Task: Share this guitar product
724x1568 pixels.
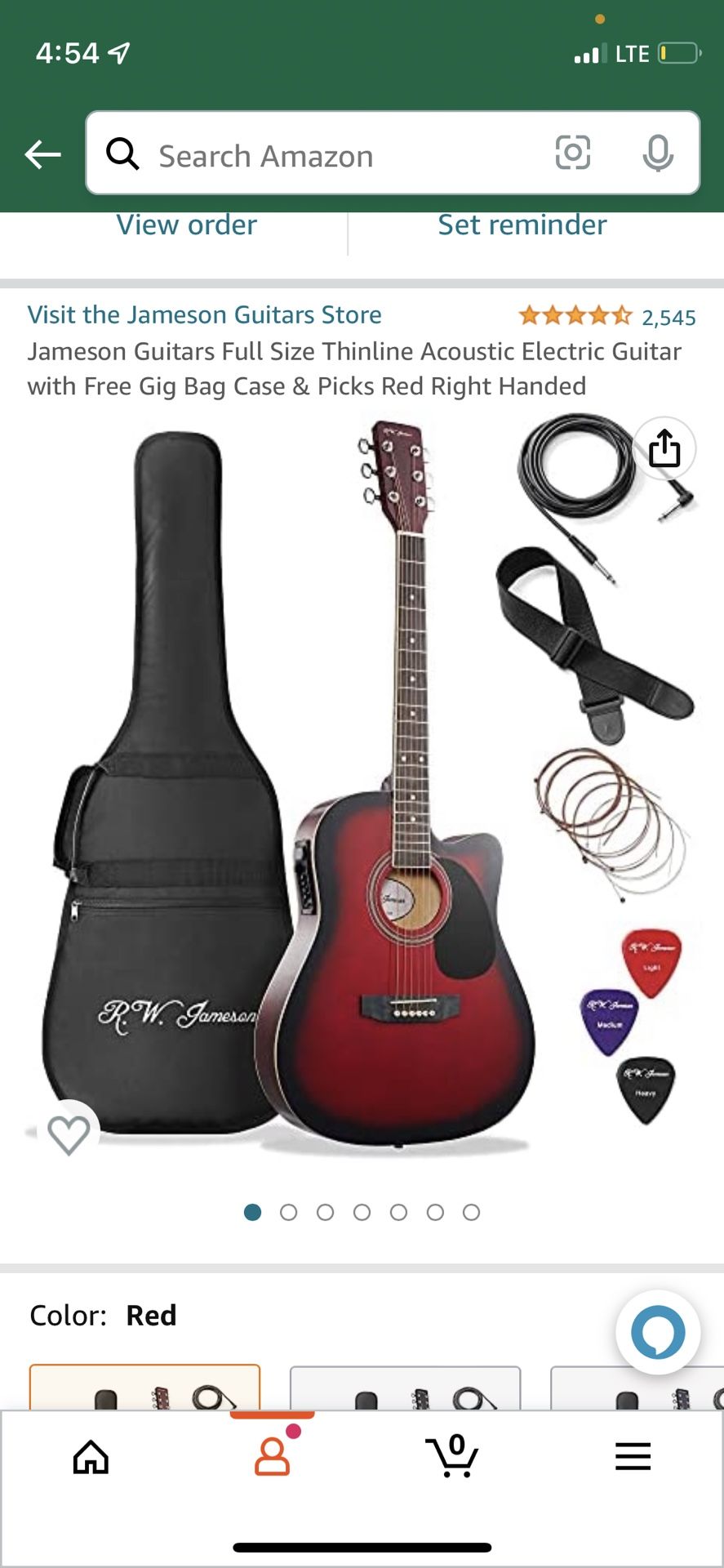Action: (x=664, y=448)
